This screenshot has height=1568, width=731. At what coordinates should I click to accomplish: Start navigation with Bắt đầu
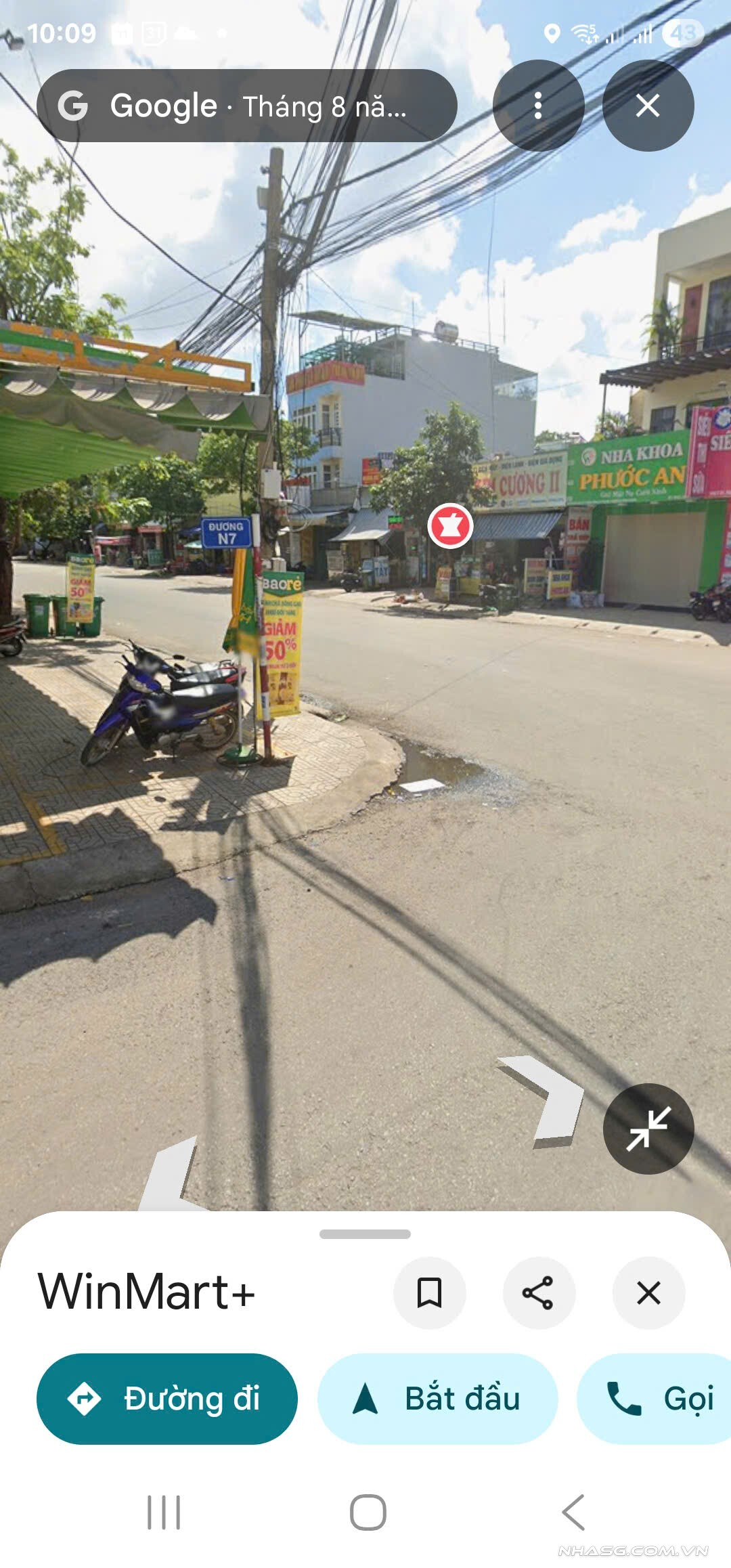tap(437, 1399)
